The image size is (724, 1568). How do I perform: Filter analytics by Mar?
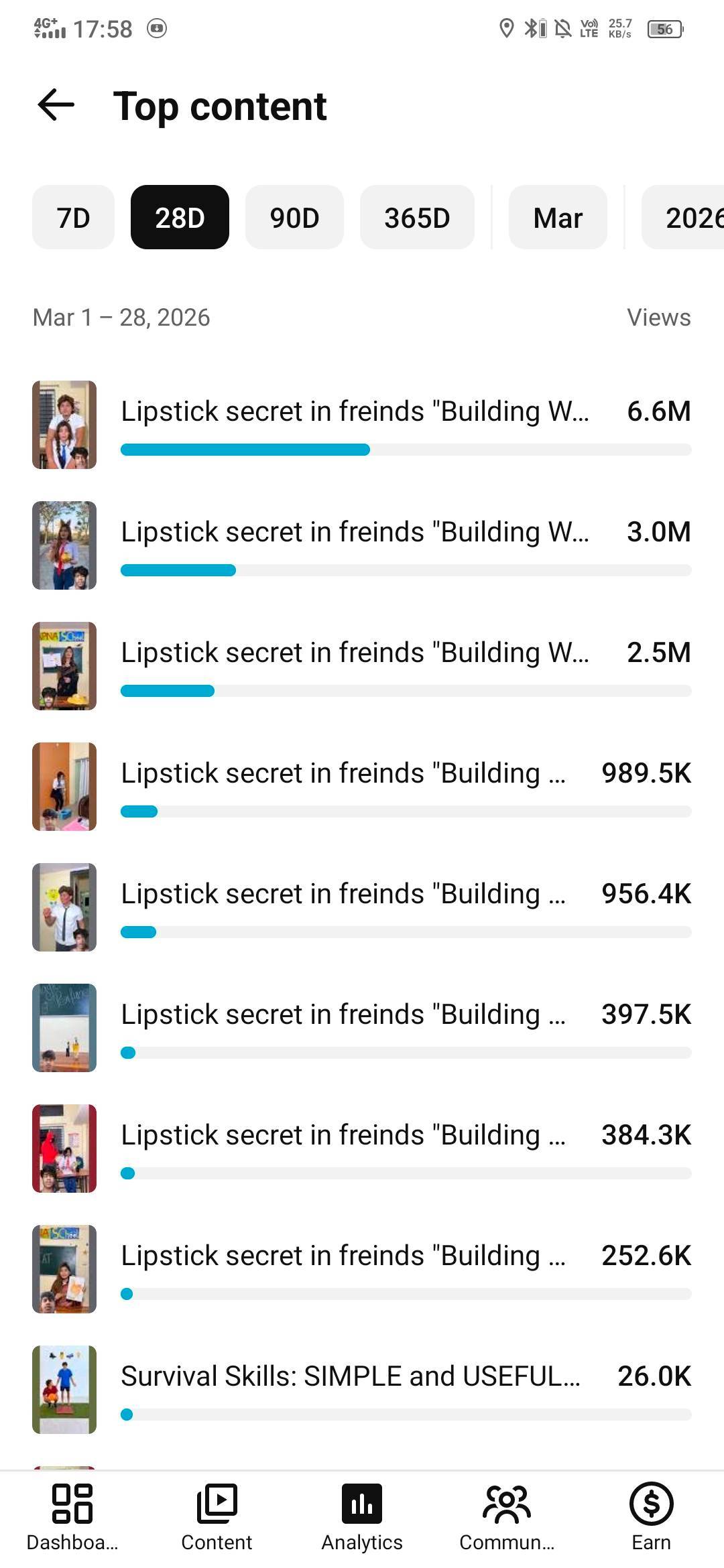558,218
